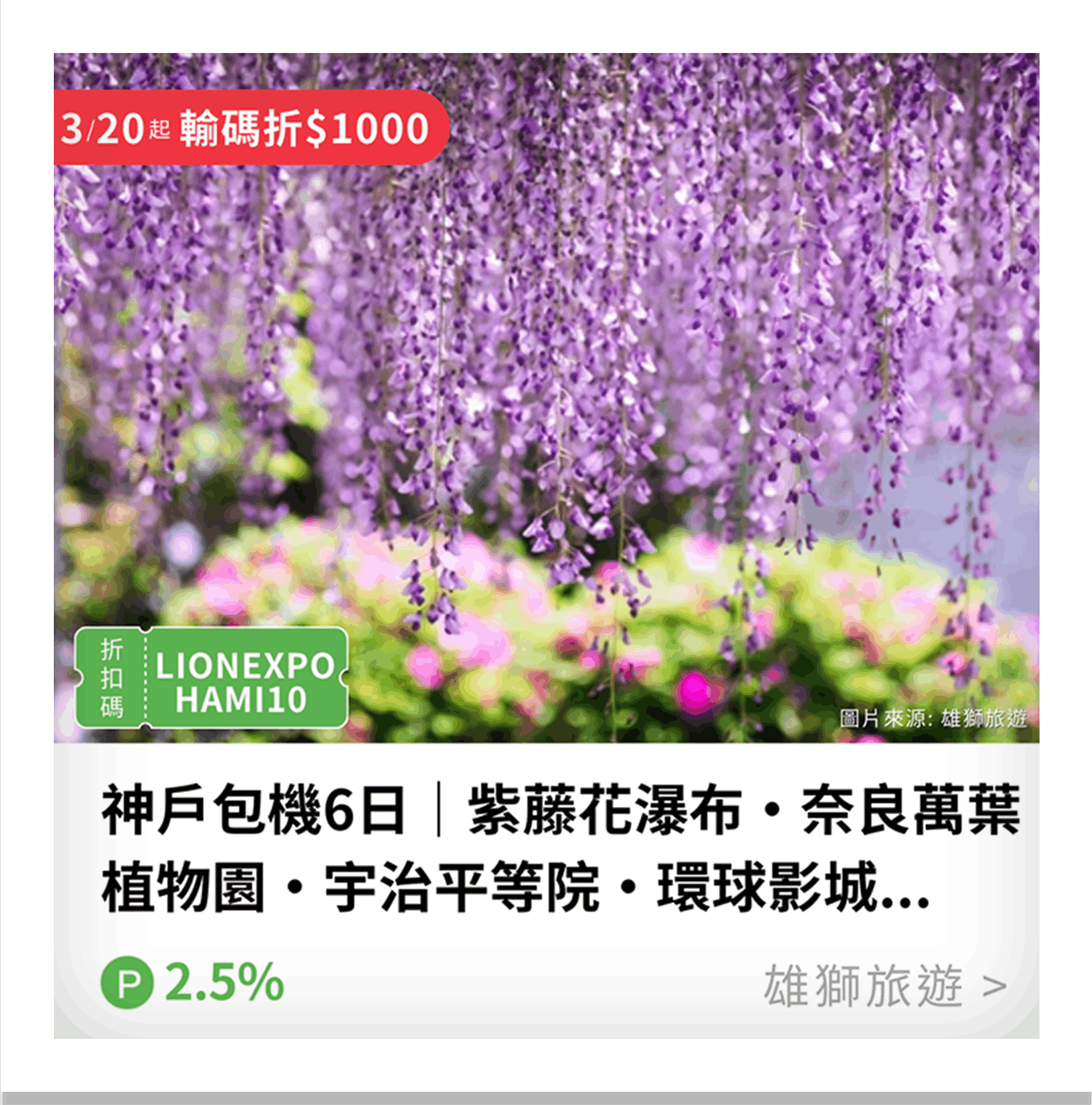Open the 雄獅旅遊 store link

pos(884,985)
